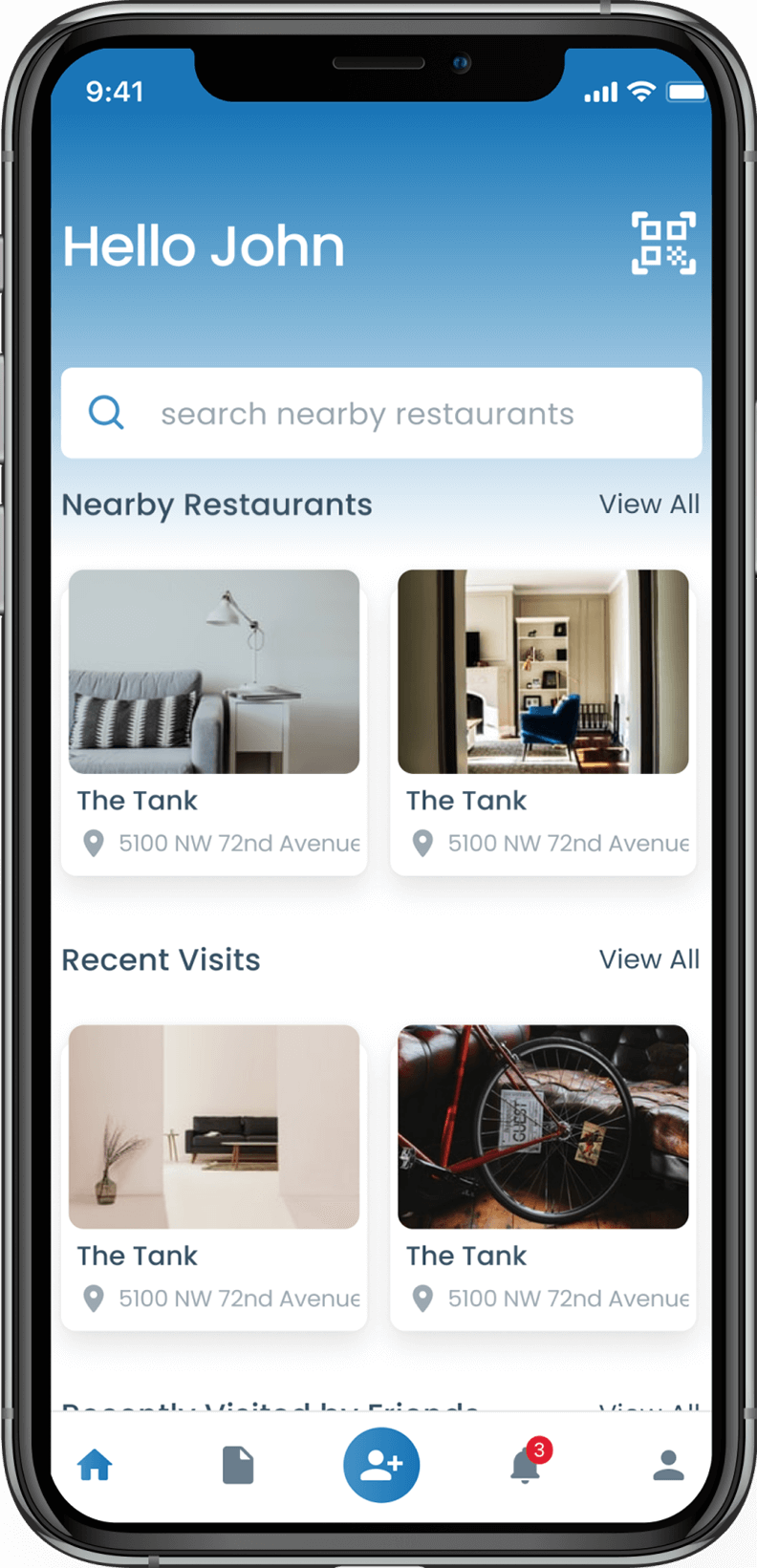Image resolution: width=757 pixels, height=1568 pixels.
Task: Tap the 5100 NW 72nd Avenue address text
Action: (x=239, y=843)
